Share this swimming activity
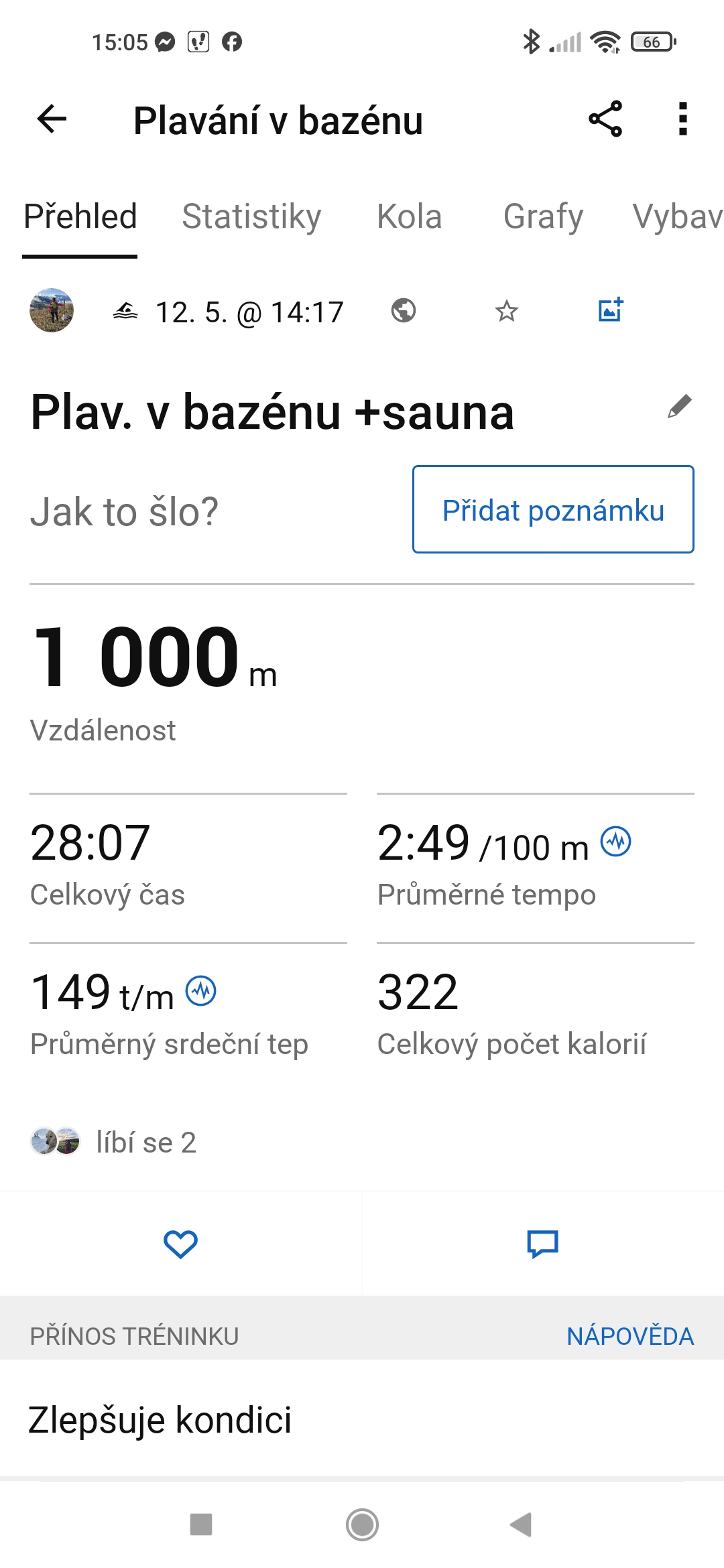The image size is (724, 1568). point(605,120)
